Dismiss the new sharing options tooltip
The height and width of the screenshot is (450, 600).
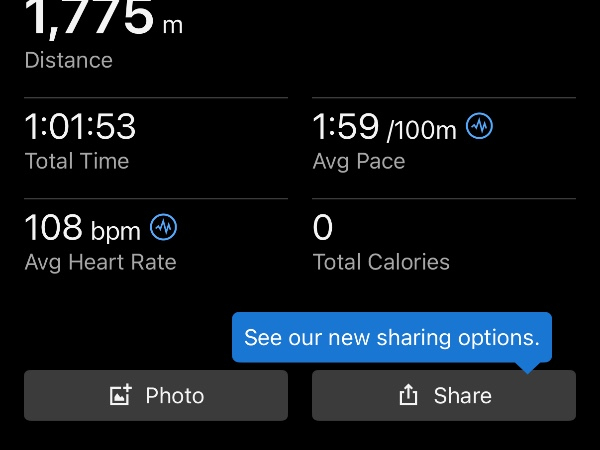(x=391, y=337)
